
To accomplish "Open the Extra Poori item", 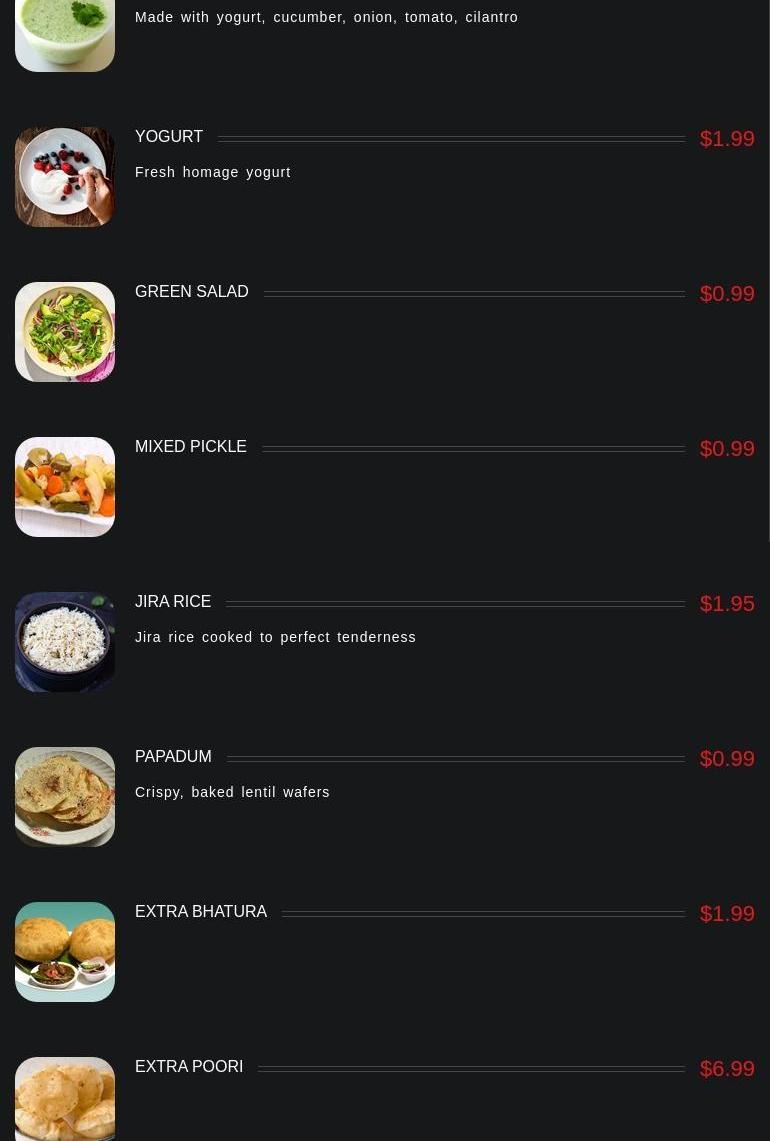I will (x=189, y=1067).
